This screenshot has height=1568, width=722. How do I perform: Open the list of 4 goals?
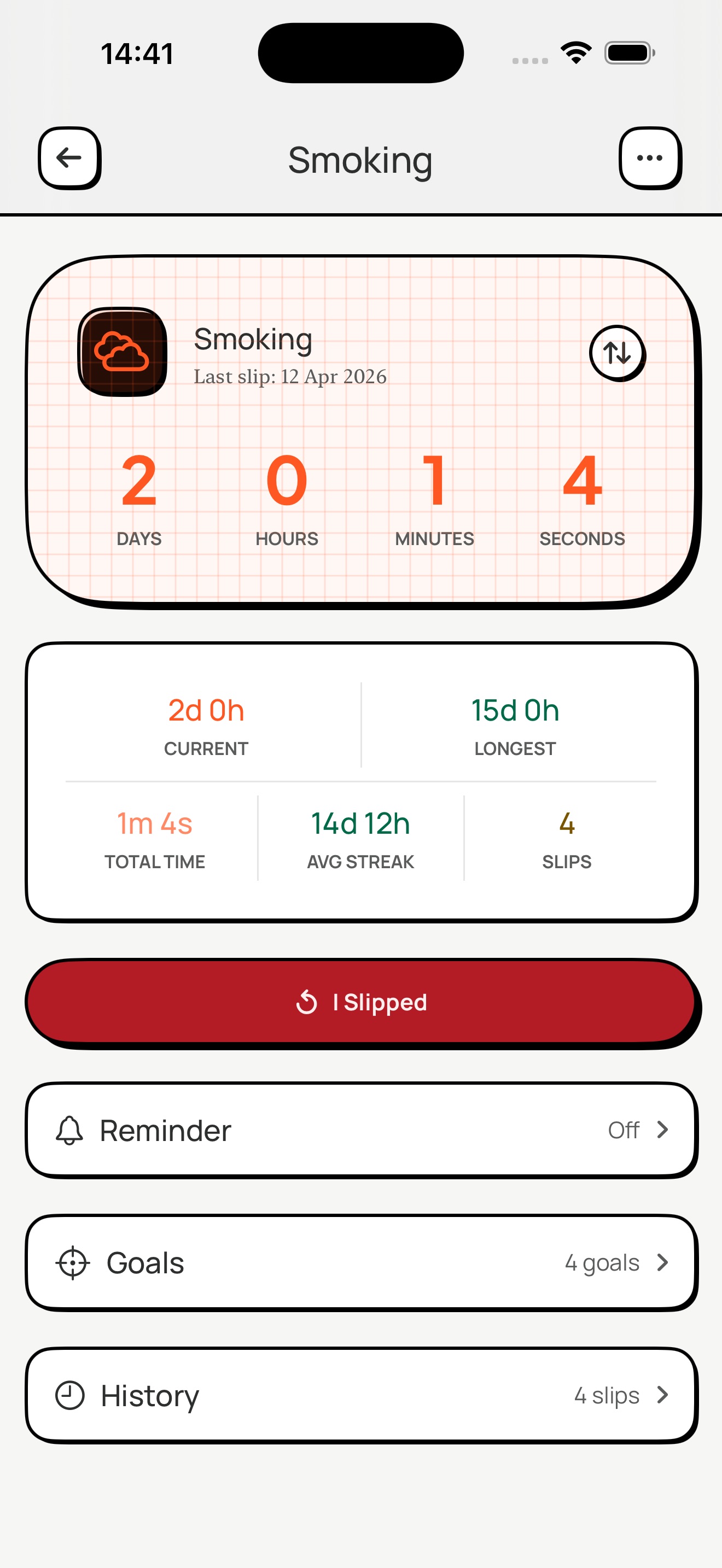(602, 1262)
